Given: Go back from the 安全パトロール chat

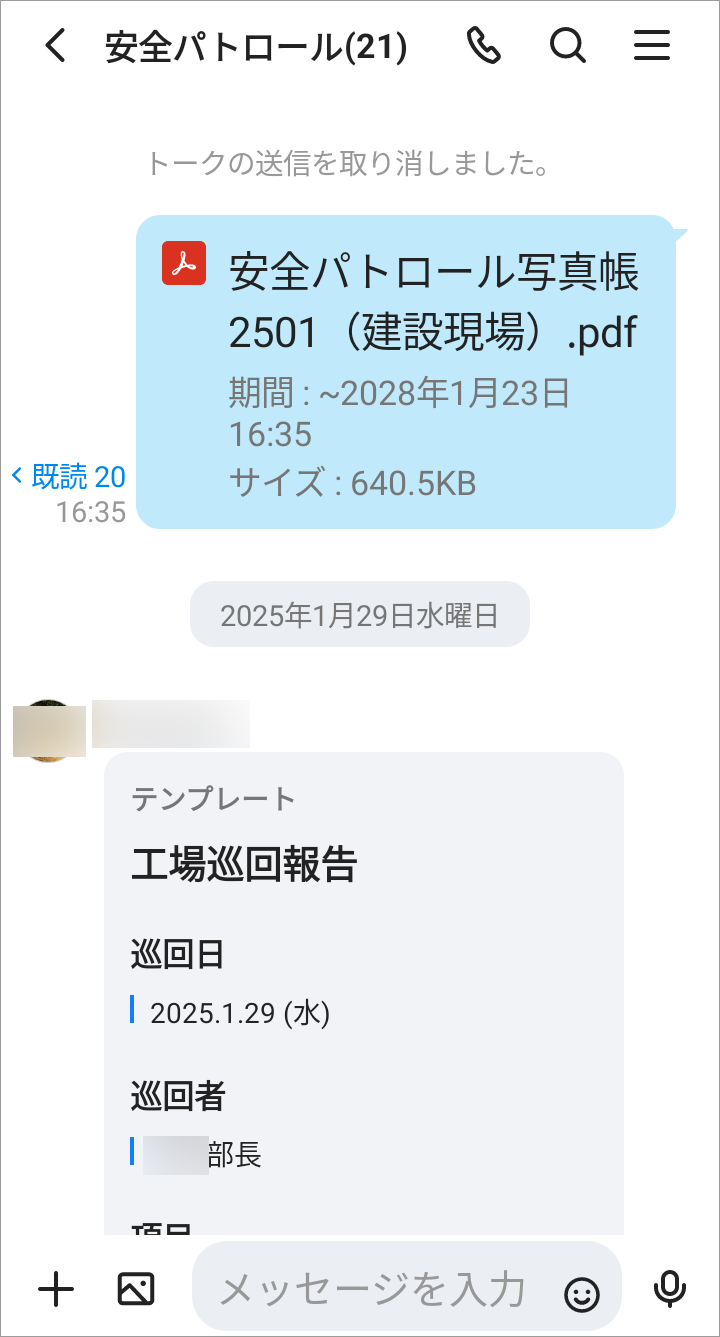Looking at the screenshot, I should pyautogui.click(x=56, y=46).
